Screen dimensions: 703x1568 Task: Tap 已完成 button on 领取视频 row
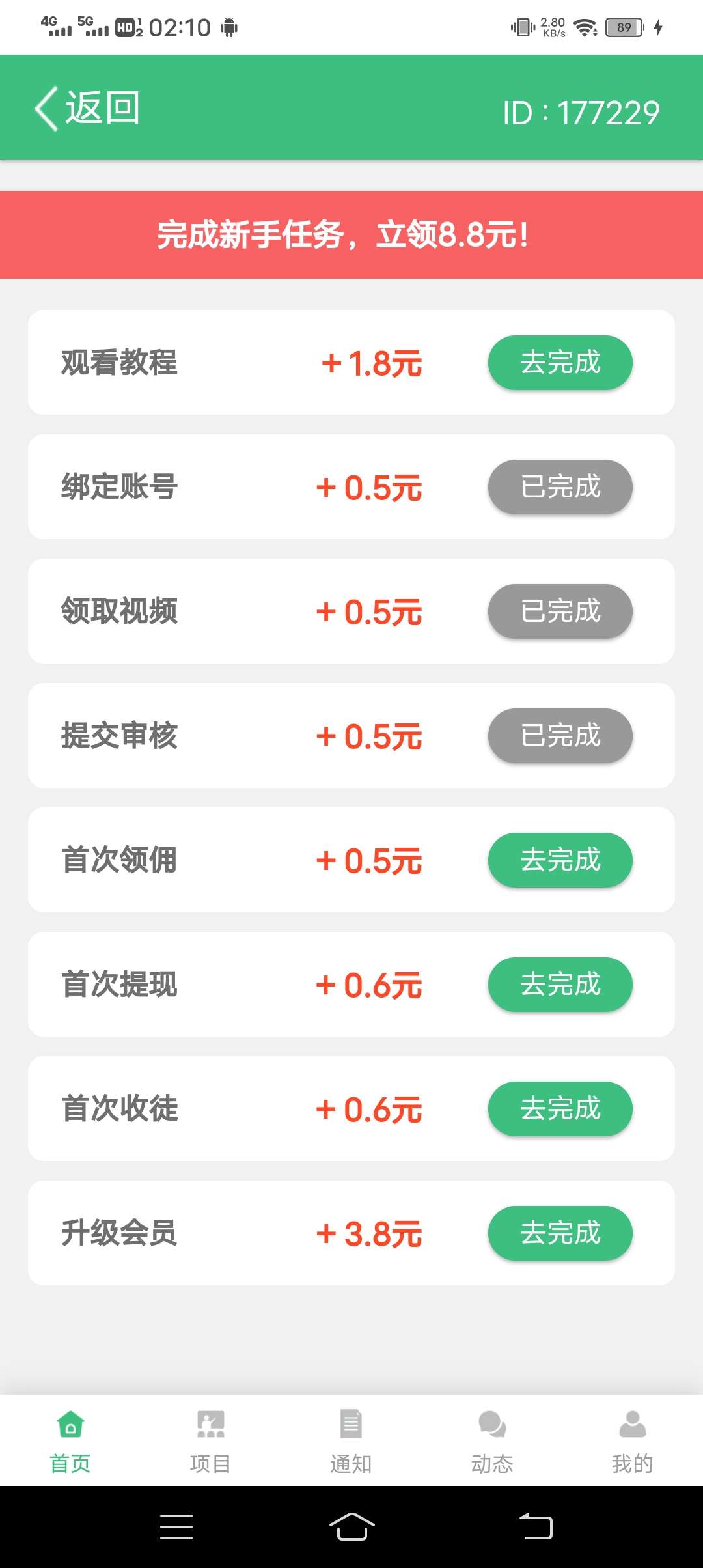coord(560,611)
